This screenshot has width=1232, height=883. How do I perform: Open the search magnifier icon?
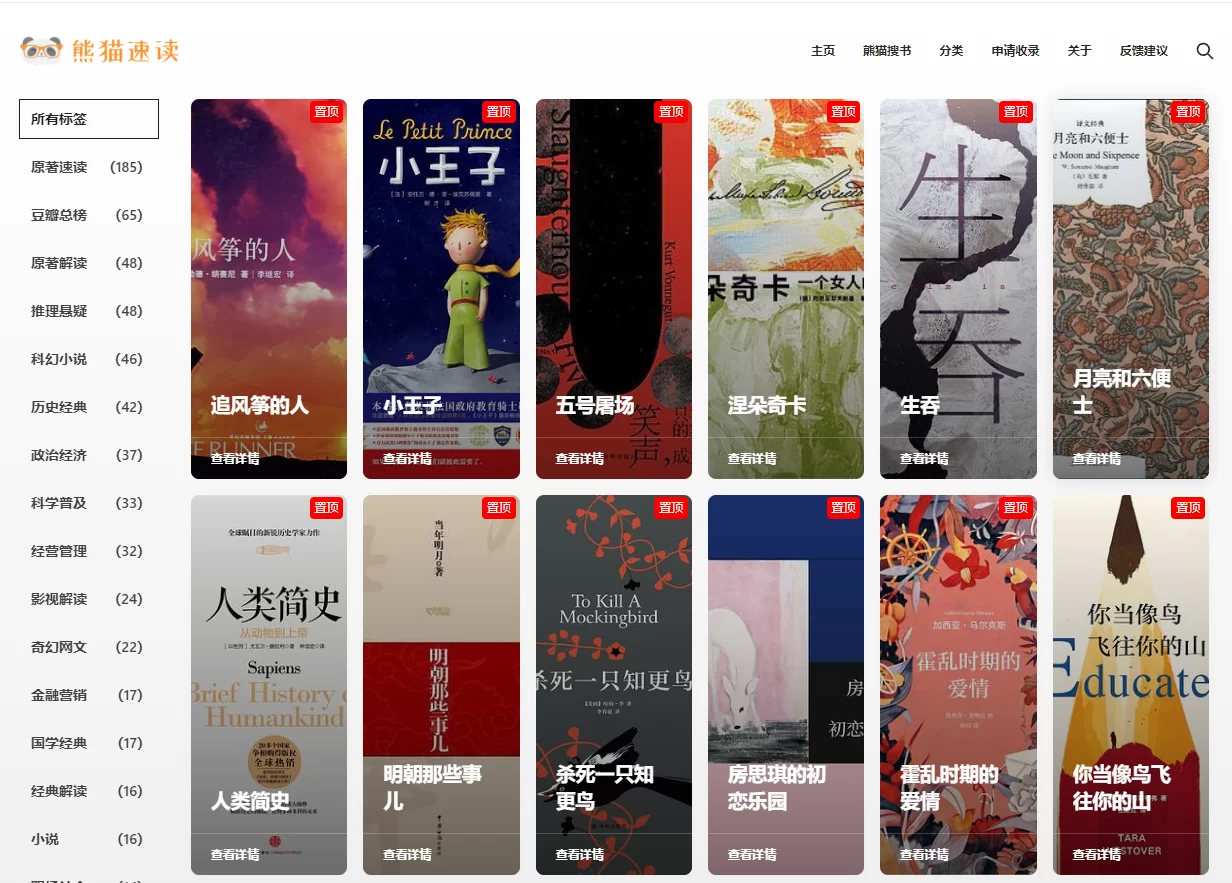click(1204, 51)
